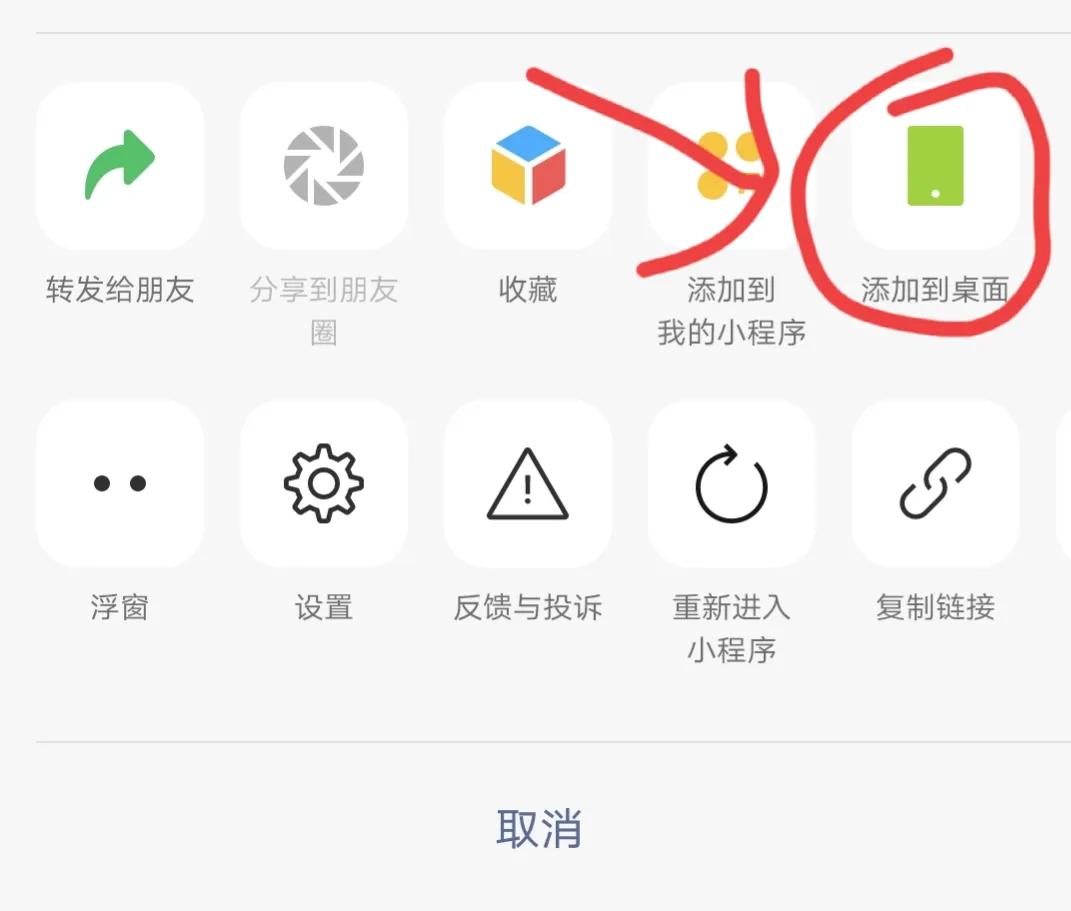This screenshot has width=1071, height=911.
Task: Open the 浮窗 floating window option
Action: point(120,484)
